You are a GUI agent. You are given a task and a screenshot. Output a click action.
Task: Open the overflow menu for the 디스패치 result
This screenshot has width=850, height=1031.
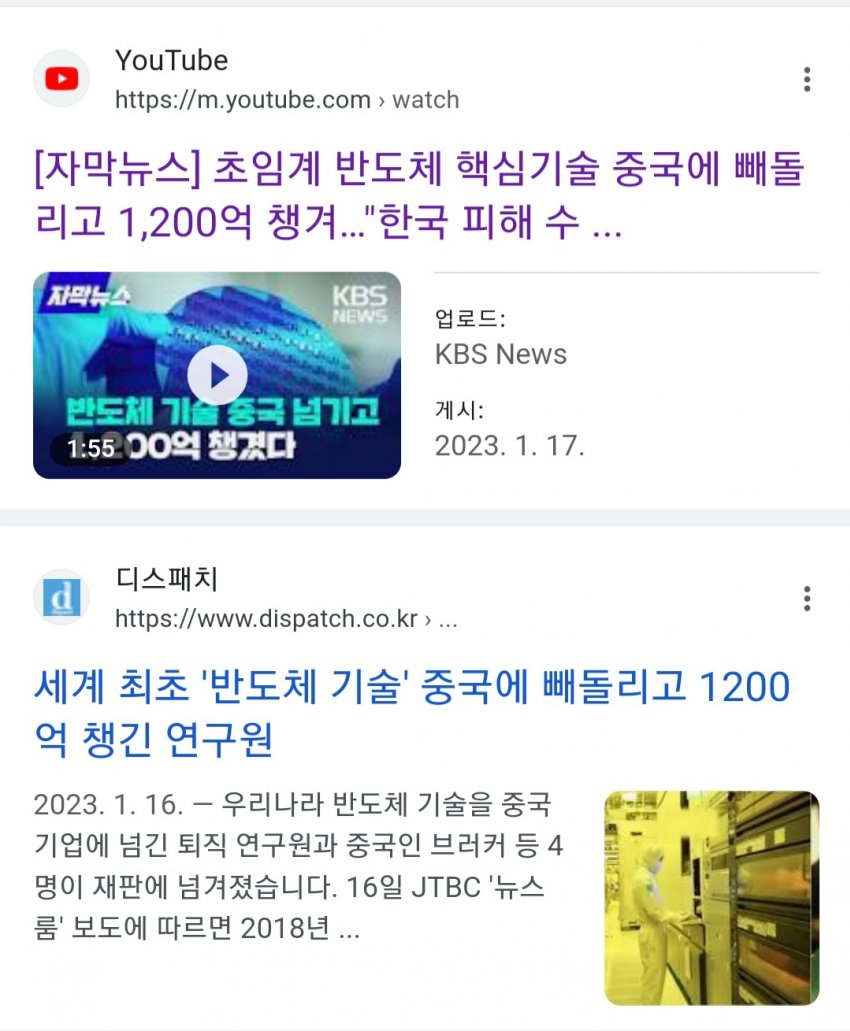click(x=806, y=599)
